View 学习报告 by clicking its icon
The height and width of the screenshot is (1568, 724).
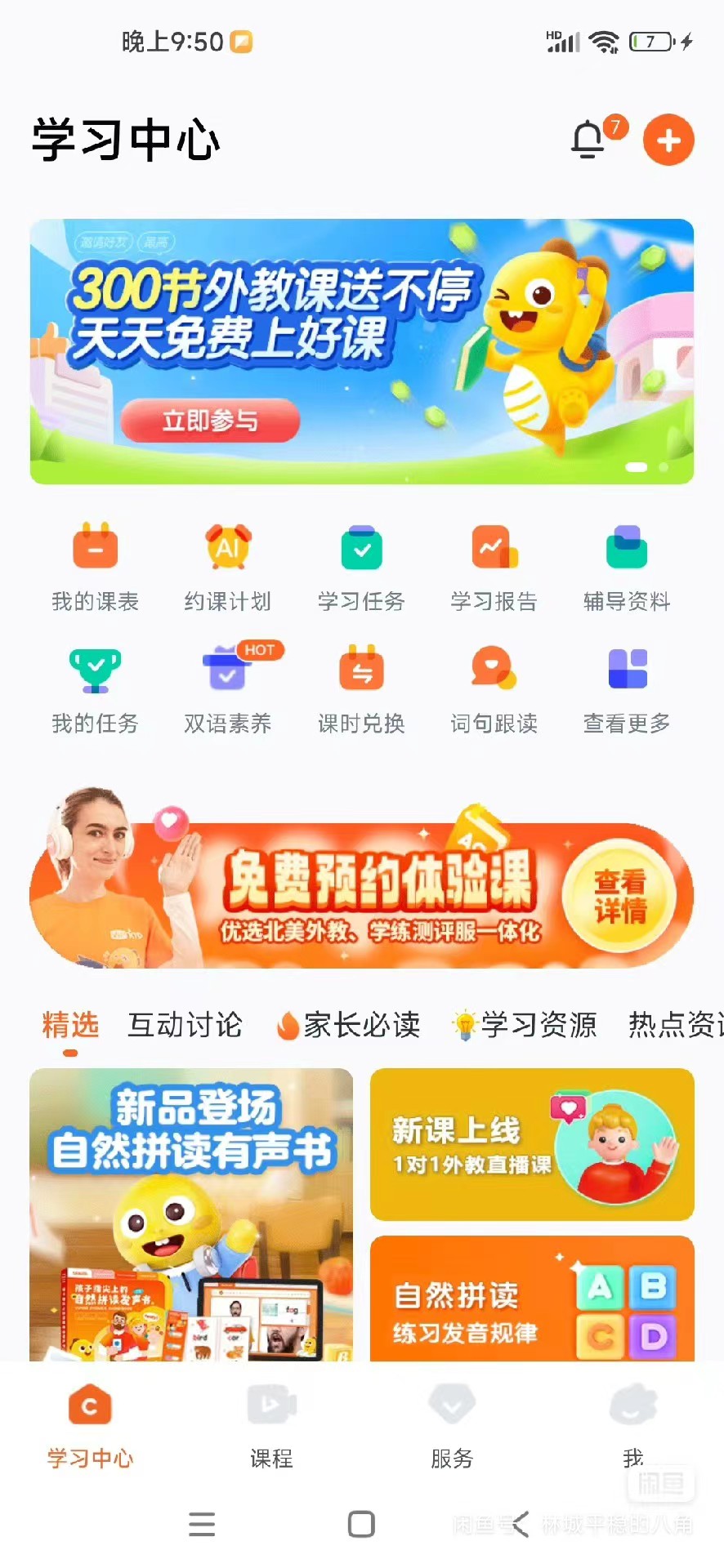tap(494, 563)
